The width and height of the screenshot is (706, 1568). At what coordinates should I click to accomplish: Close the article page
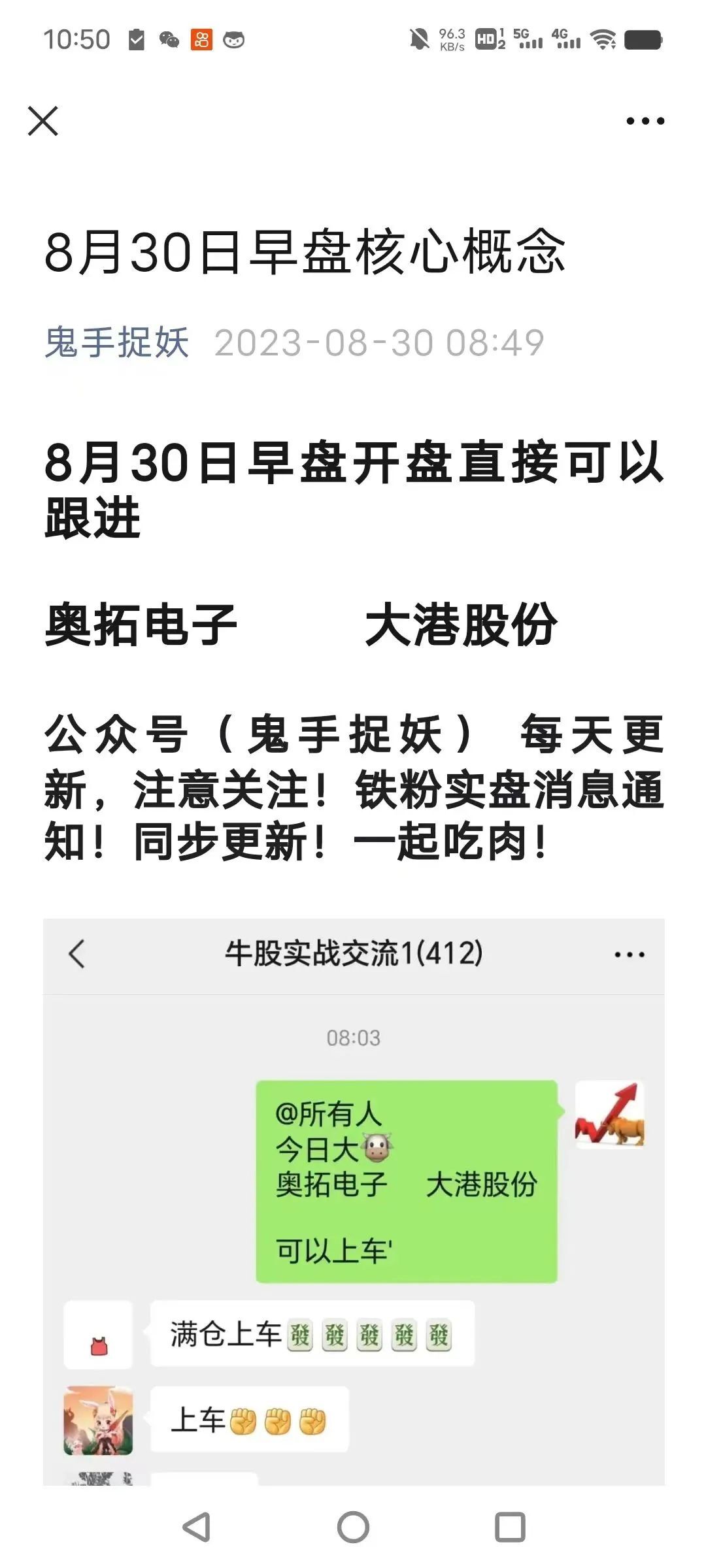[x=43, y=121]
